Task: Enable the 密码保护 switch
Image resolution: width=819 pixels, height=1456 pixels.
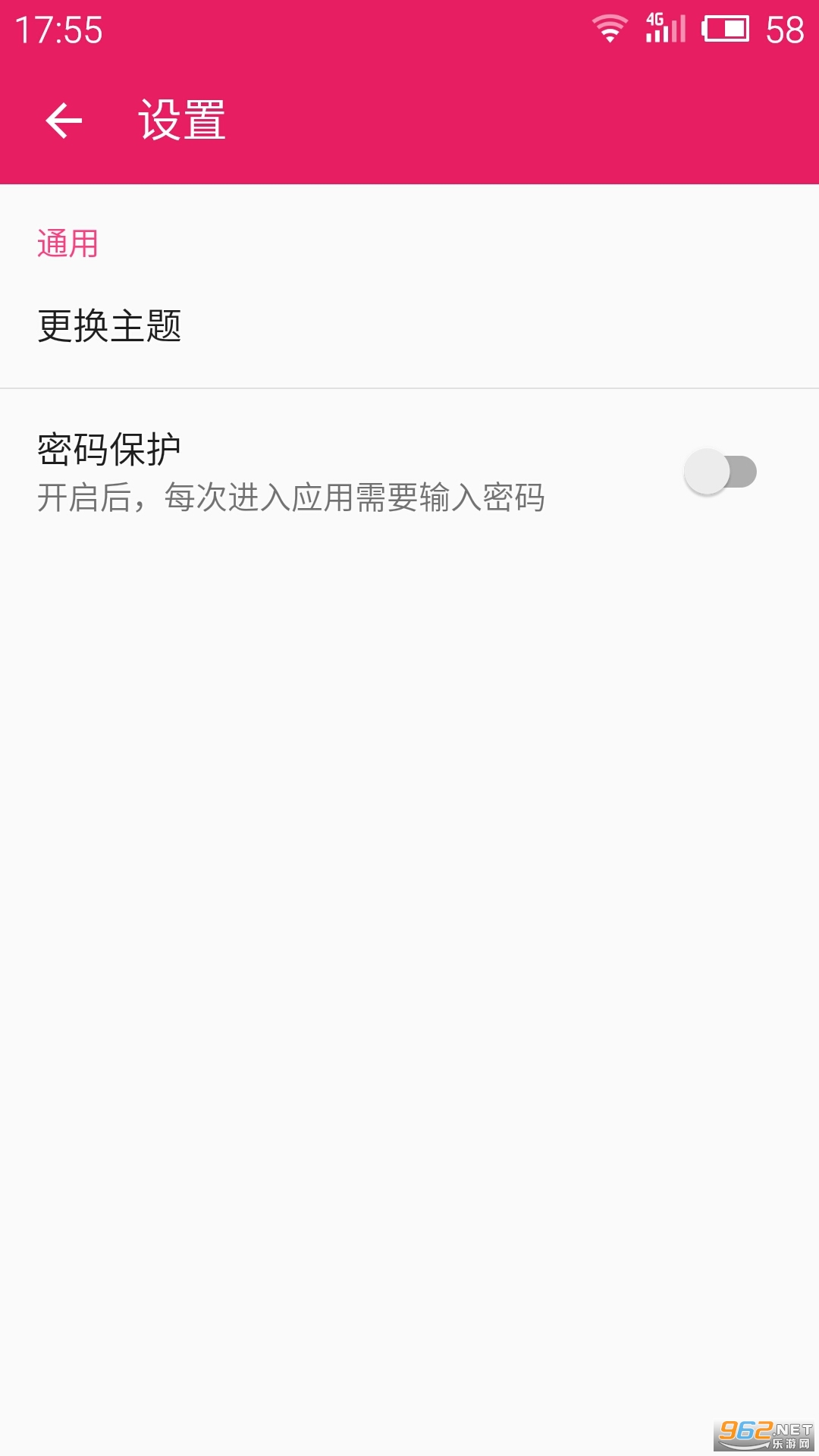Action: click(x=720, y=472)
